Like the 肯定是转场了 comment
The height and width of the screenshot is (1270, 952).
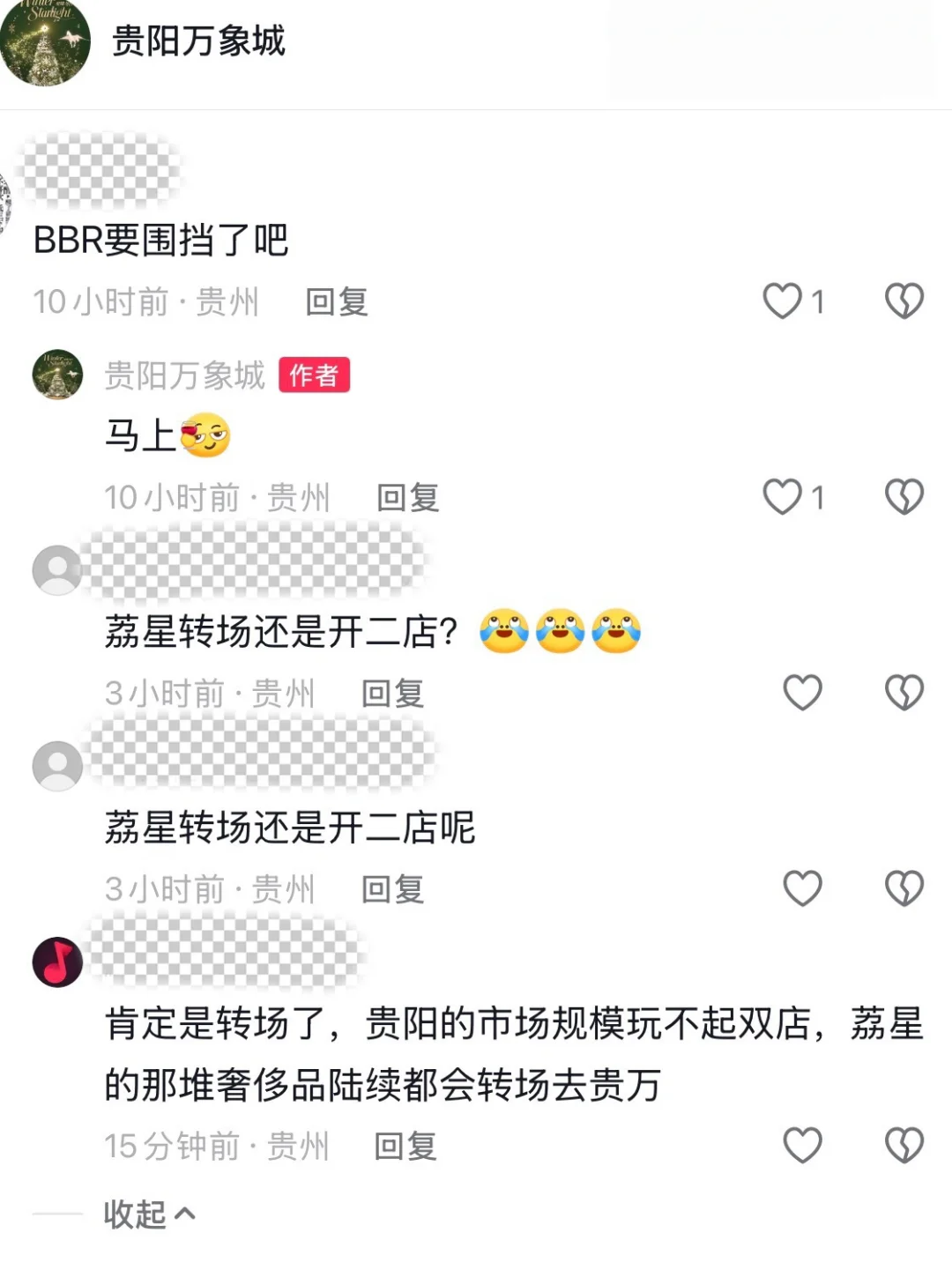point(802,1146)
